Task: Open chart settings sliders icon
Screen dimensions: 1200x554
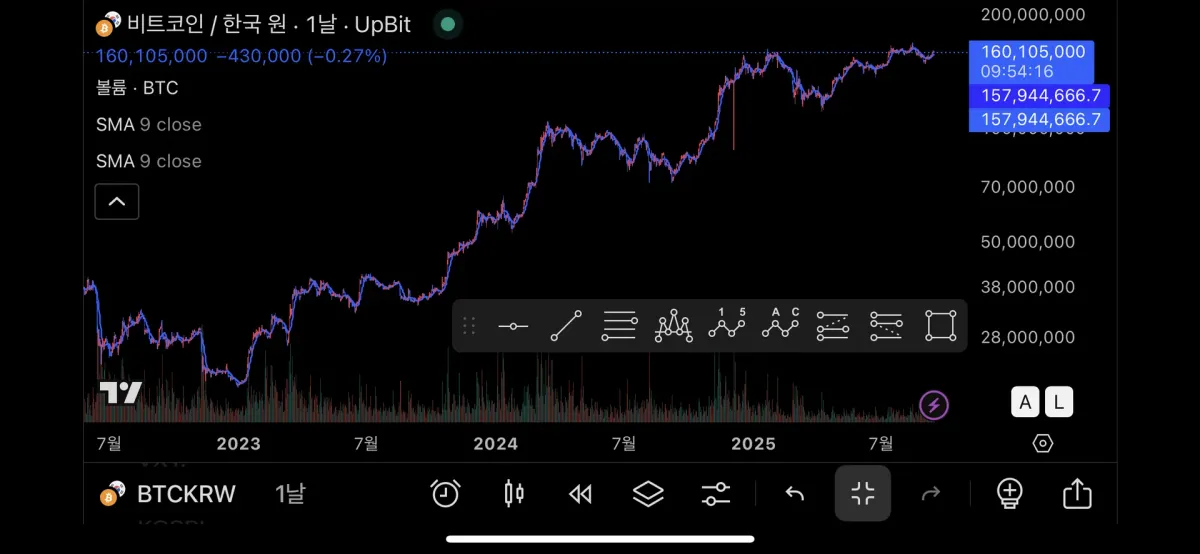Action: pos(716,493)
